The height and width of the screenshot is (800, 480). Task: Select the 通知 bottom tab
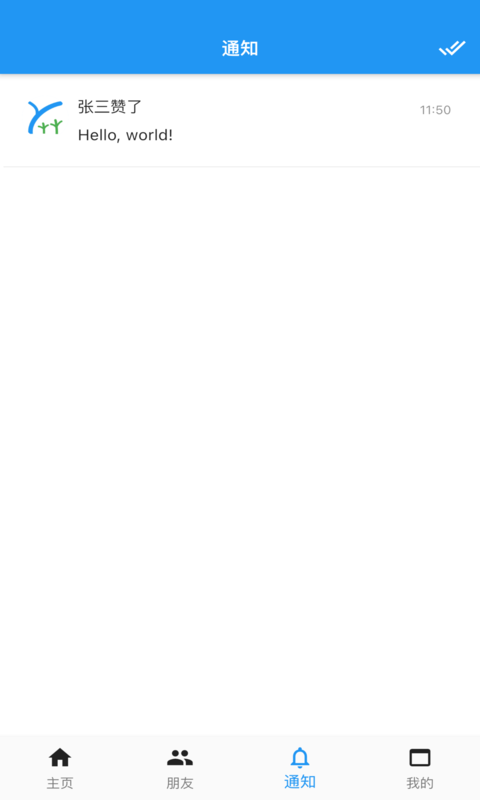coord(299,768)
